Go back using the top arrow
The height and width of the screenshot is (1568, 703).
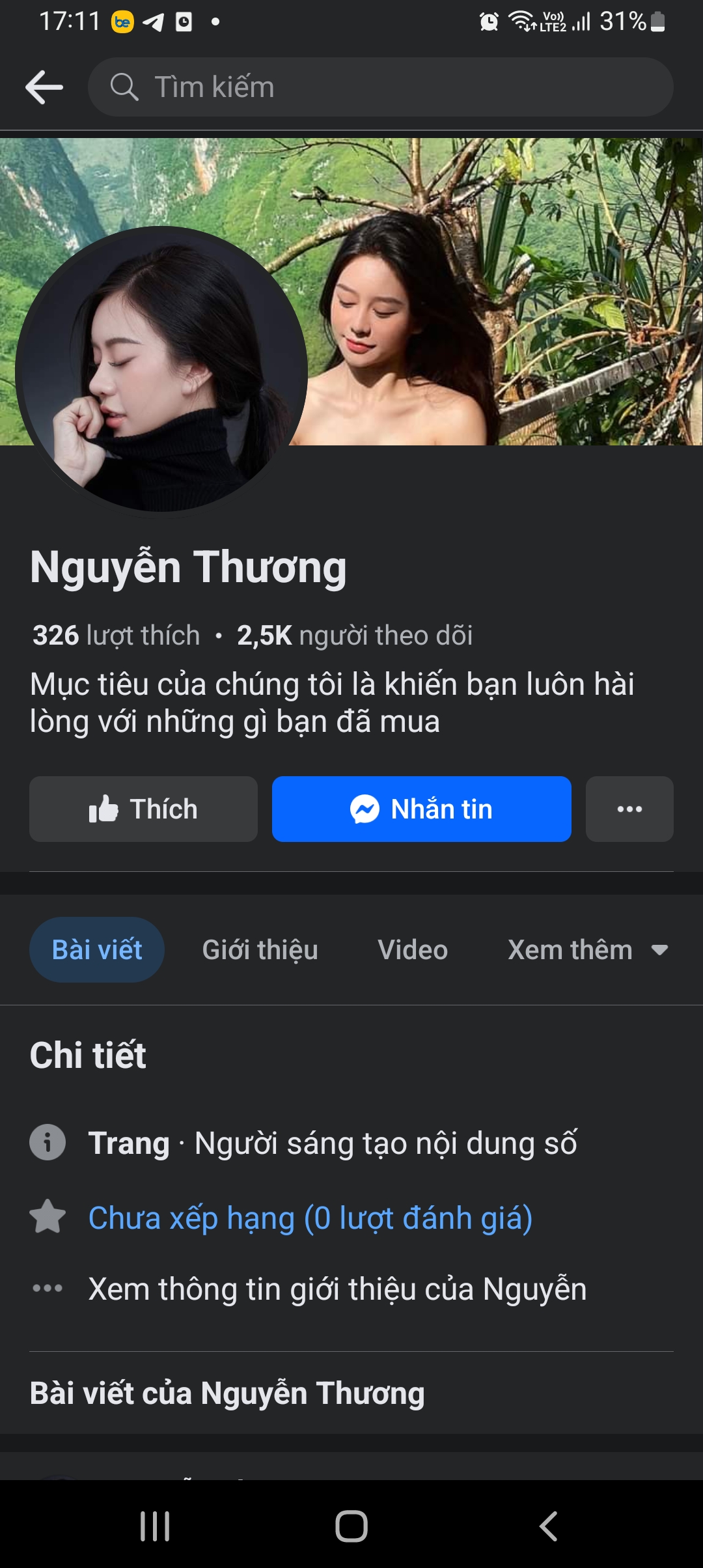coord(44,87)
